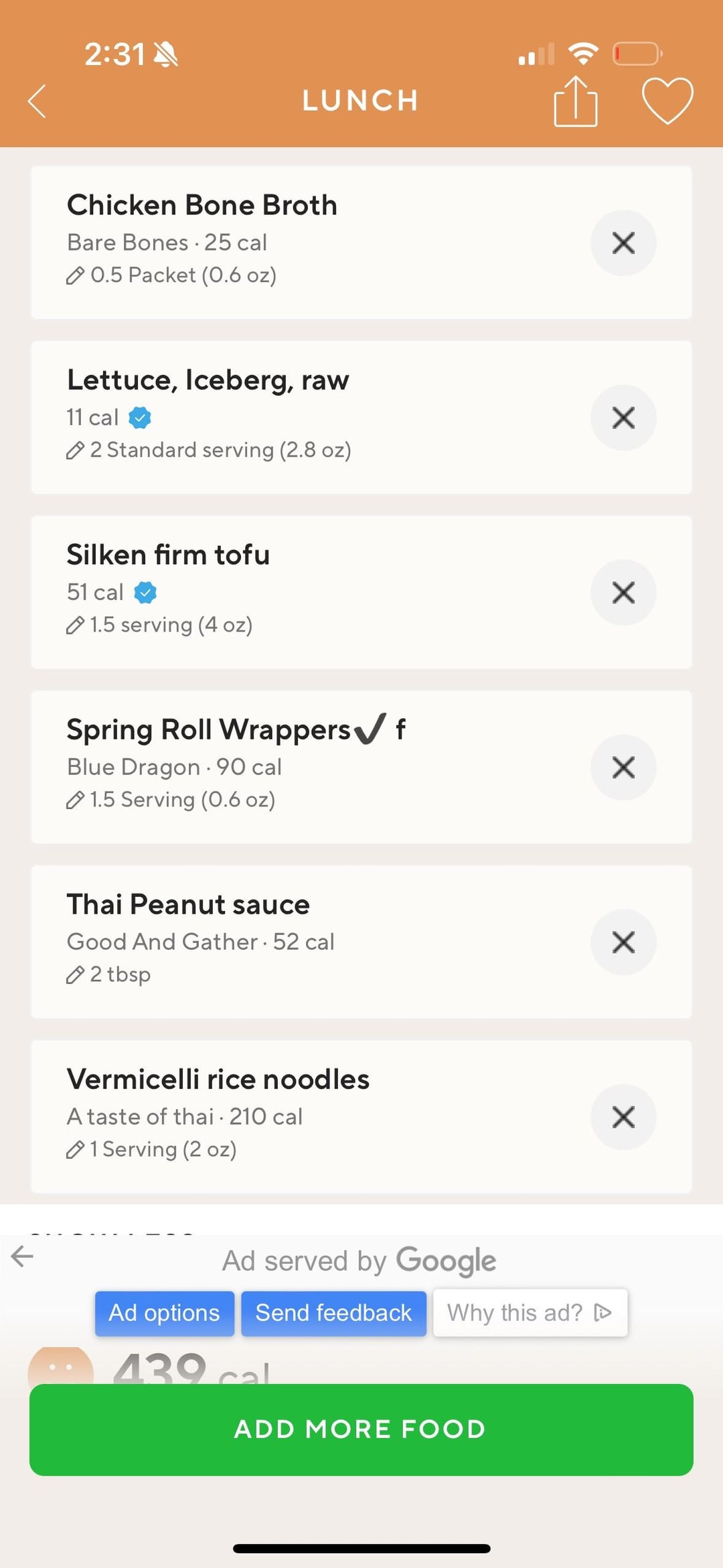Image resolution: width=723 pixels, height=1568 pixels.
Task: Tap the ad overlay back arrow
Action: [22, 1256]
